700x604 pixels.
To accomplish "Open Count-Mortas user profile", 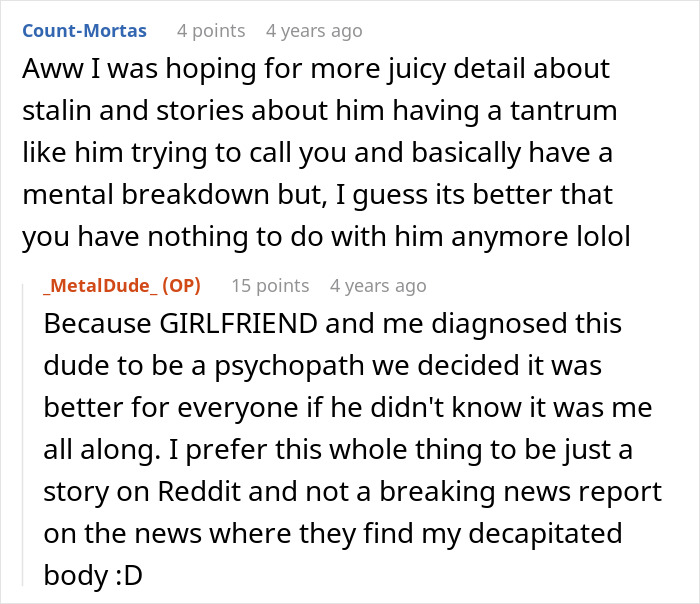I will coord(84,31).
